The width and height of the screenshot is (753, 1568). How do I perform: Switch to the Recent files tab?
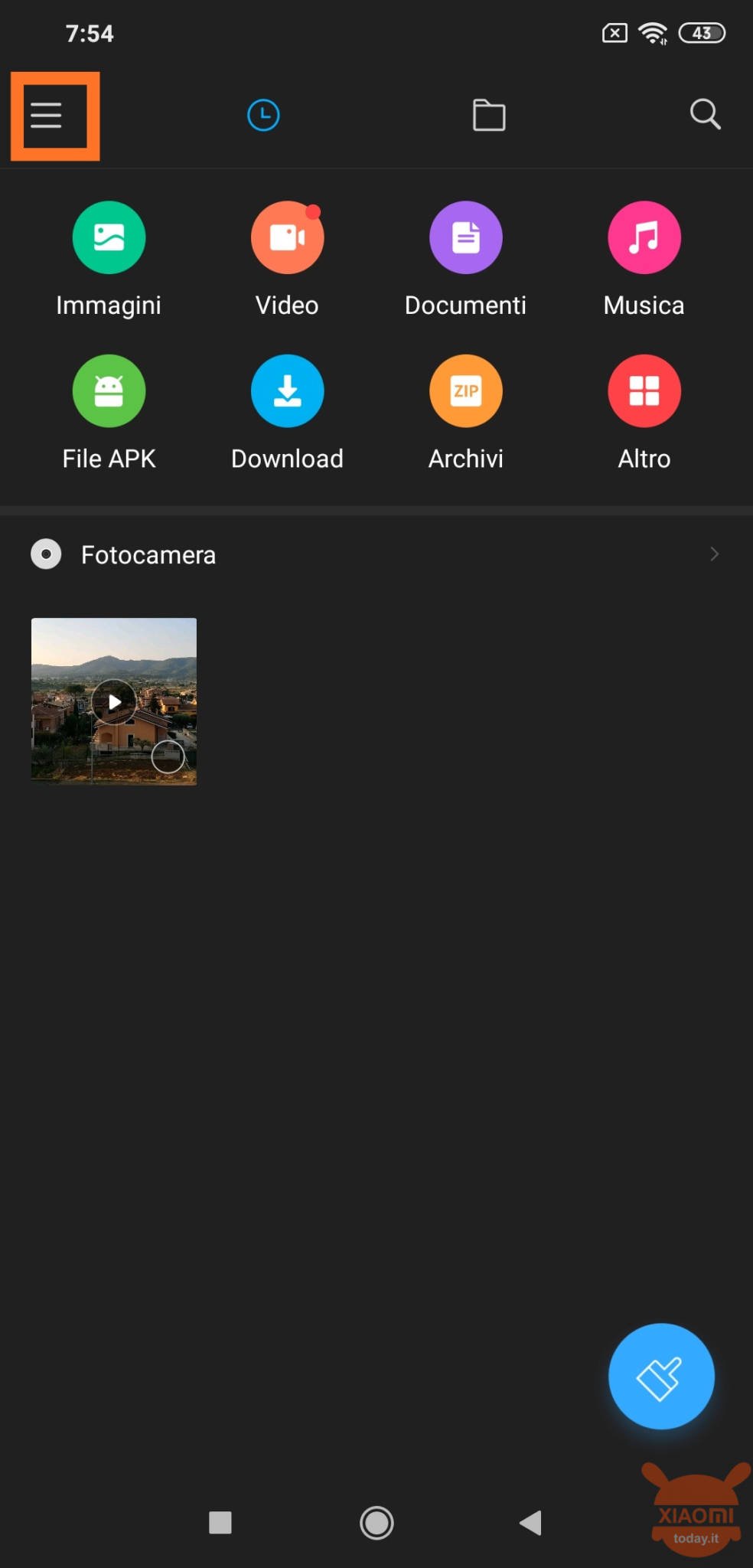click(263, 116)
